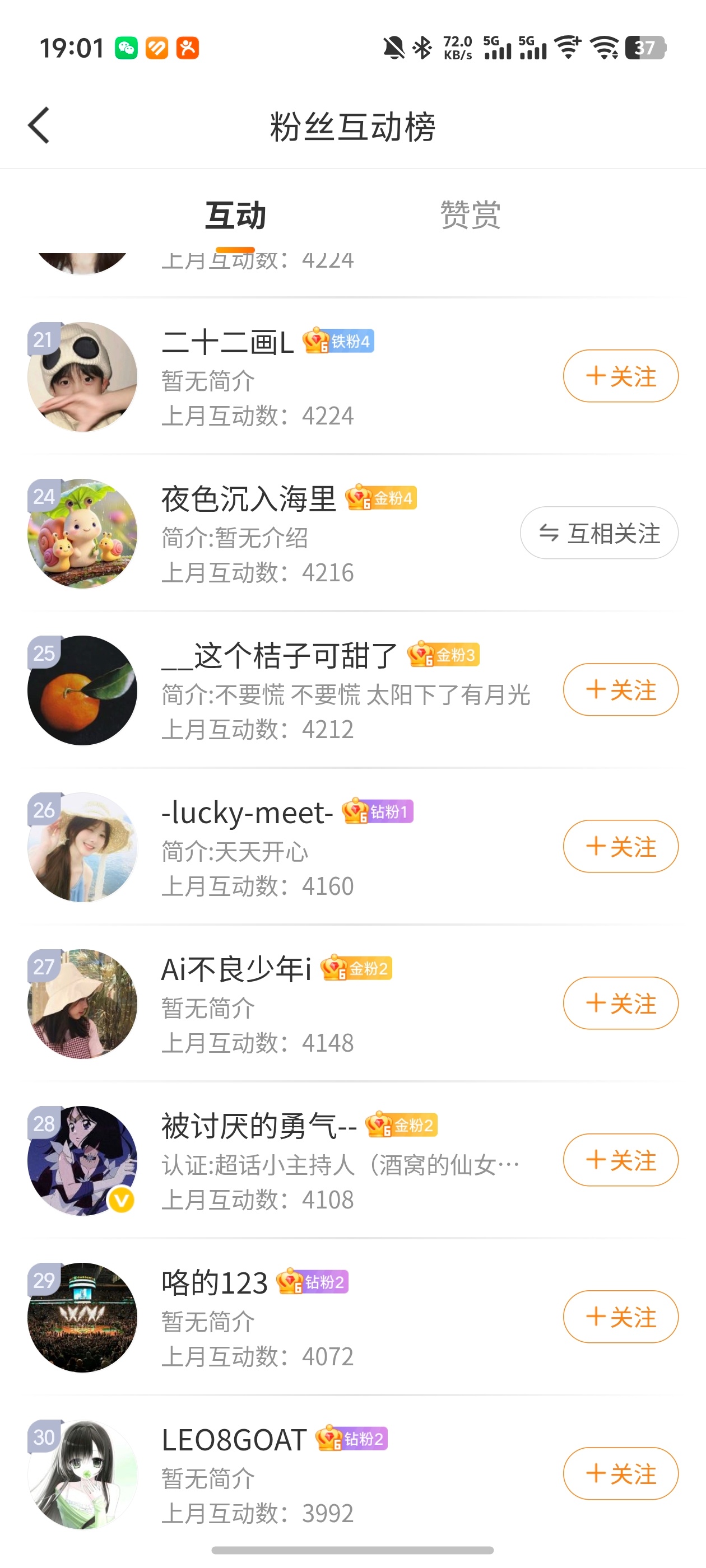This screenshot has width=706, height=1568.
Task: Tap 互相关注 button for 夜色沉入海里
Action: coord(599,533)
